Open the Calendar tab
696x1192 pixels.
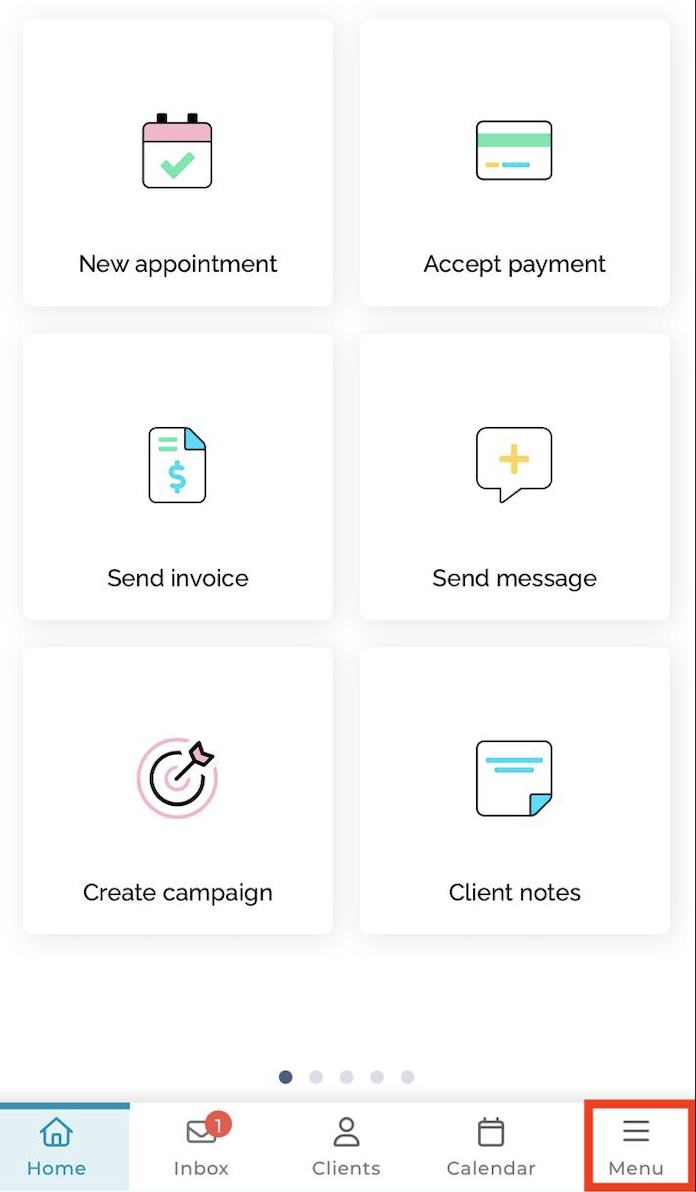point(491,1147)
